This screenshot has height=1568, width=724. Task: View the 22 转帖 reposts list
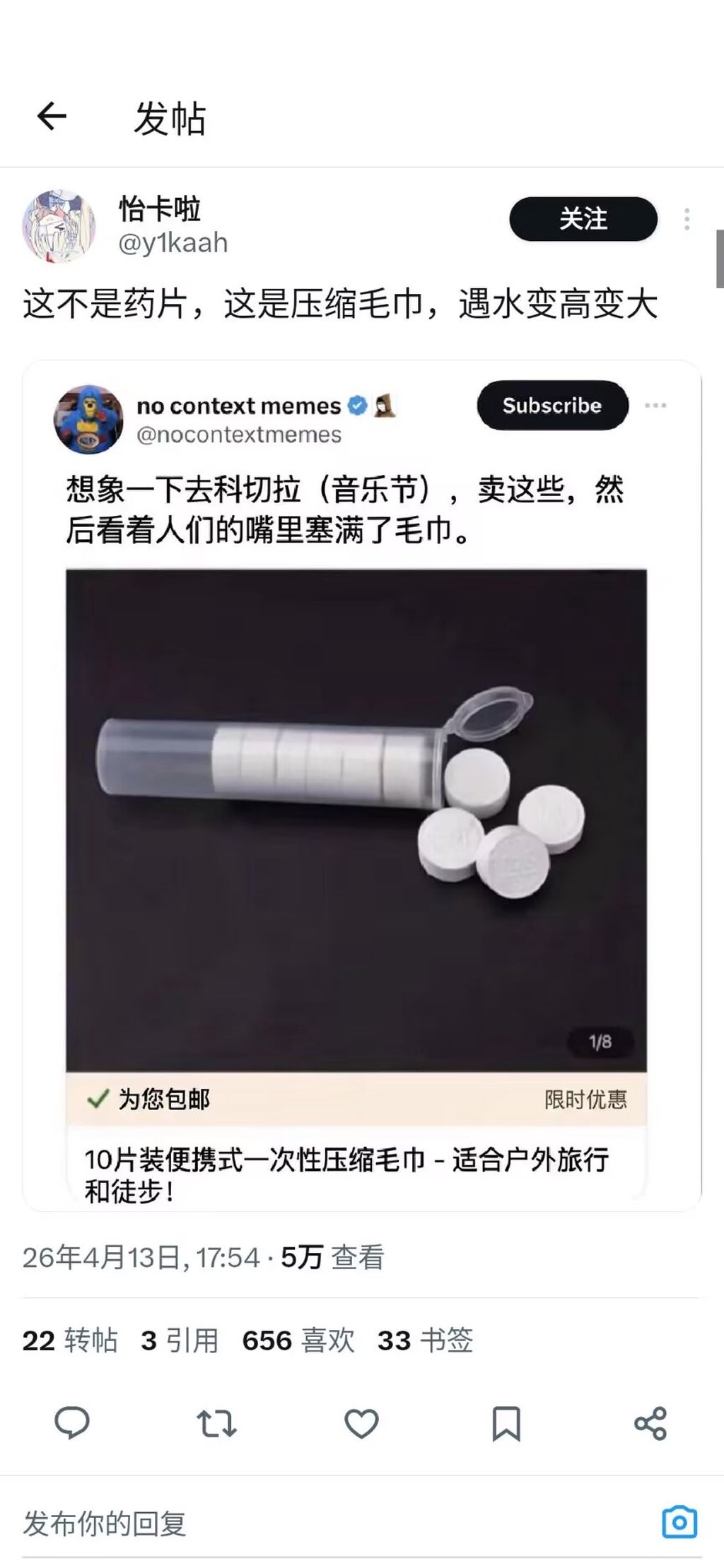click(x=70, y=1340)
